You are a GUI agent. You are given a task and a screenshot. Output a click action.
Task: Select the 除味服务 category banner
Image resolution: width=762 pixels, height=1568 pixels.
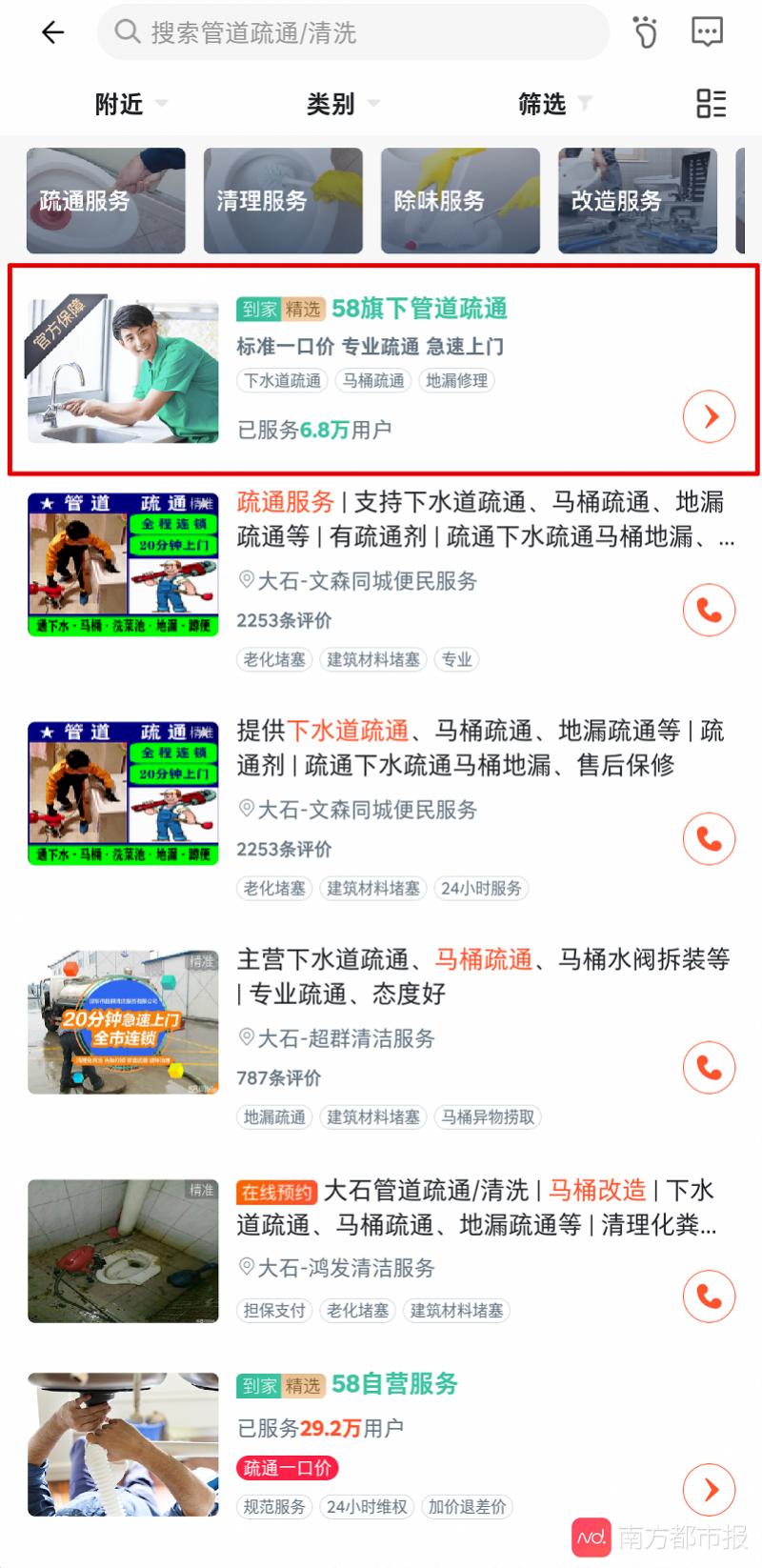pos(460,200)
